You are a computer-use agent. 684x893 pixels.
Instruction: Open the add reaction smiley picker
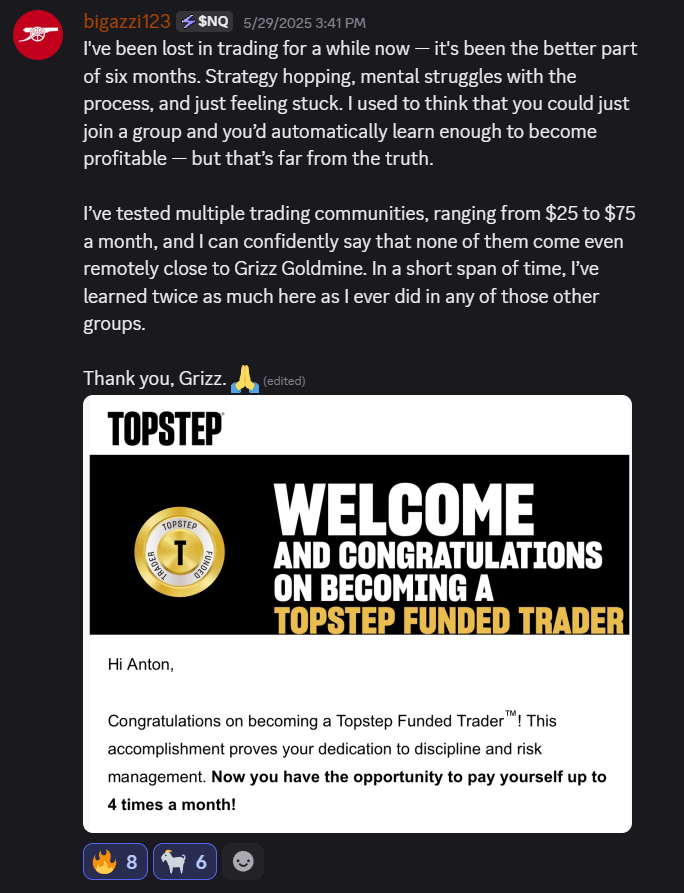[x=243, y=861]
